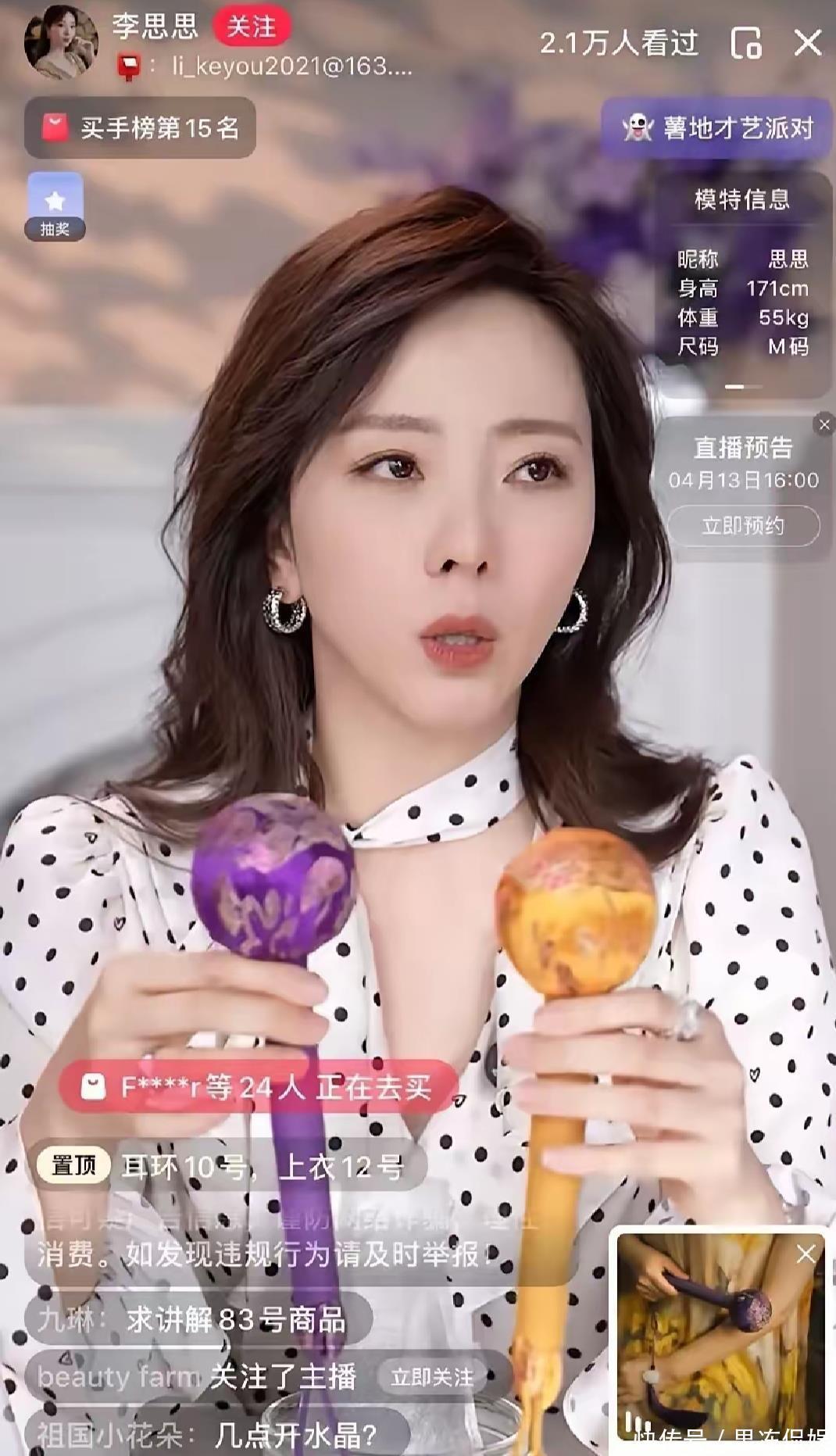
Task: Open the 薯地才艺派对 event banner
Action: [716, 127]
